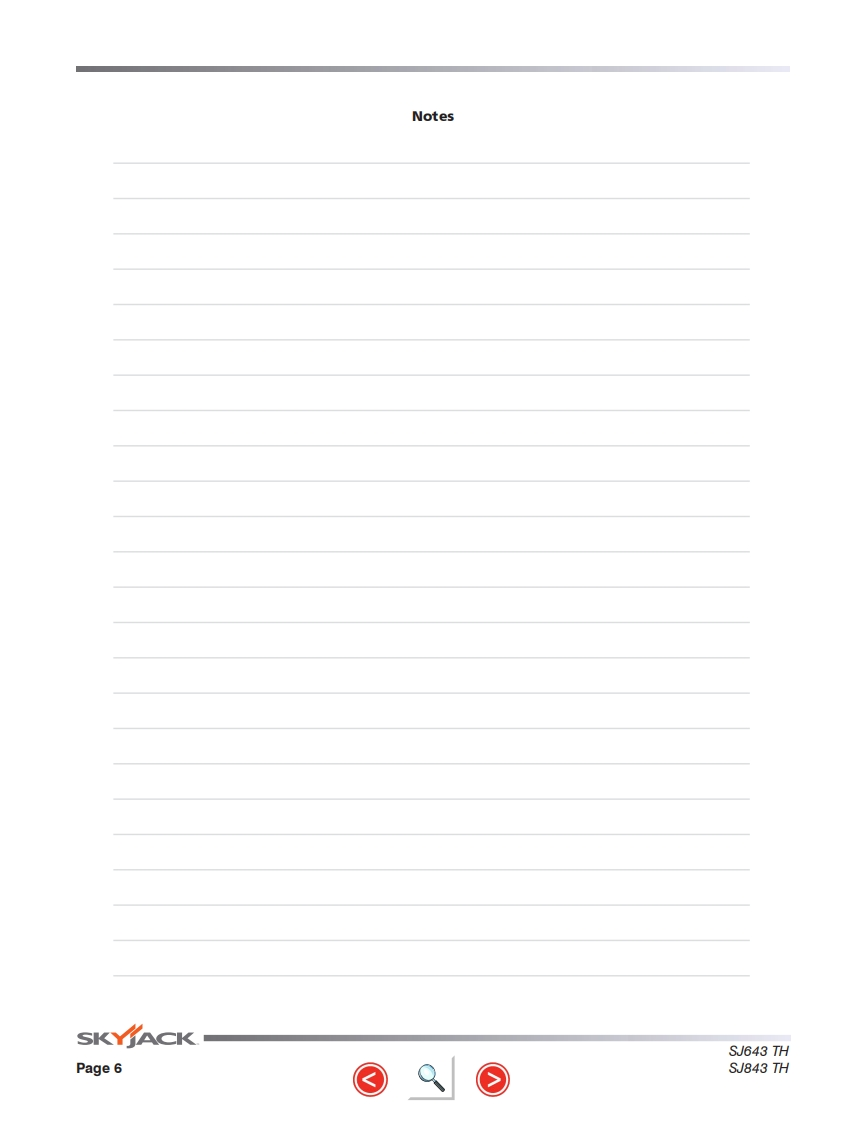Go to the previous page arrow
The image size is (866, 1122).
point(370,1079)
